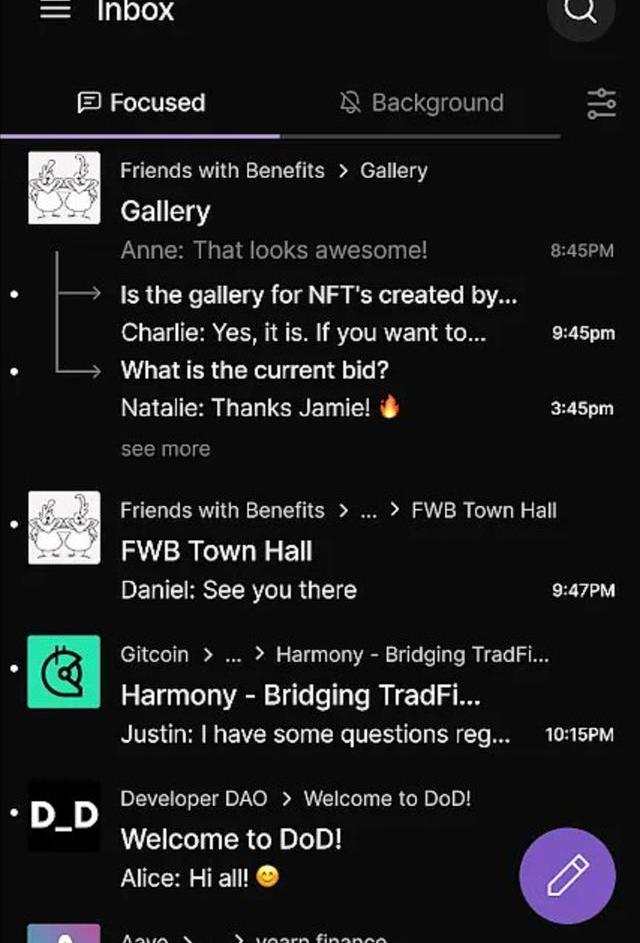
Task: Switch to the Focused tab
Action: 141,103
